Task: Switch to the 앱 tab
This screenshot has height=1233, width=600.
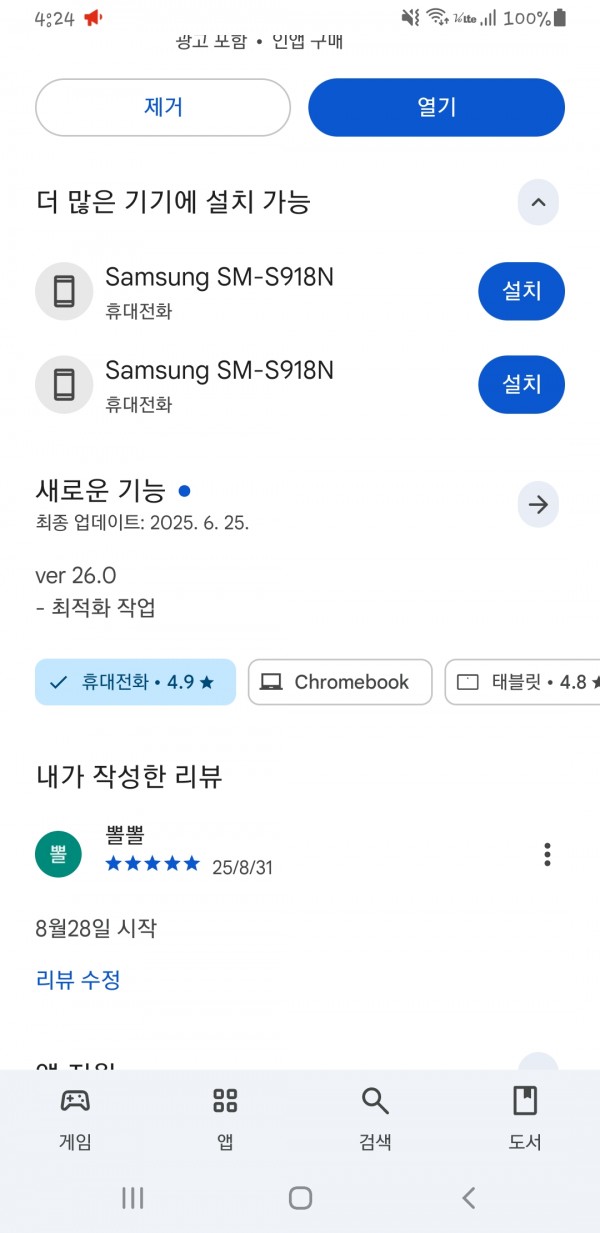Action: coord(225,1119)
